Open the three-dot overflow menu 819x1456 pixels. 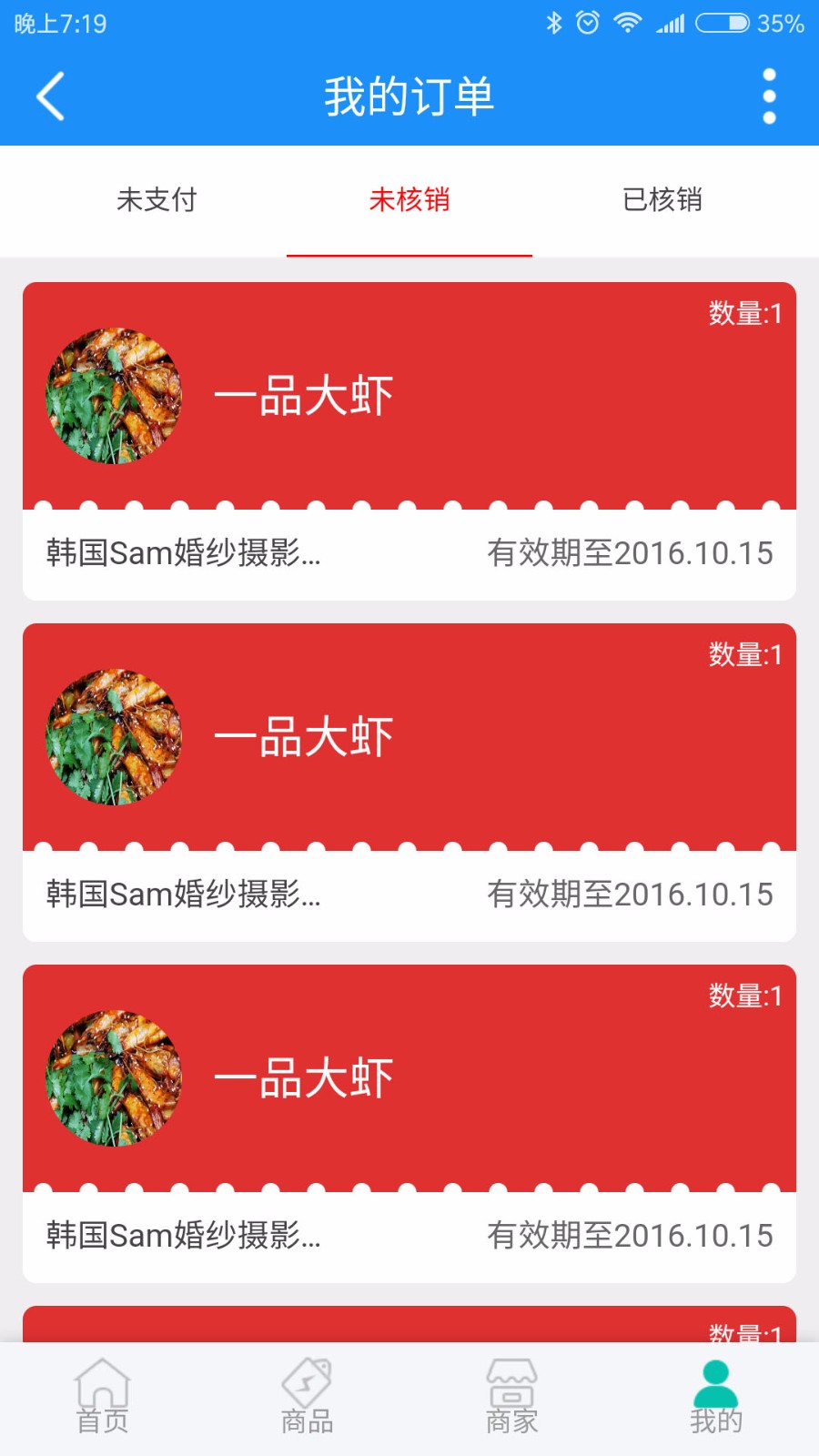click(769, 96)
